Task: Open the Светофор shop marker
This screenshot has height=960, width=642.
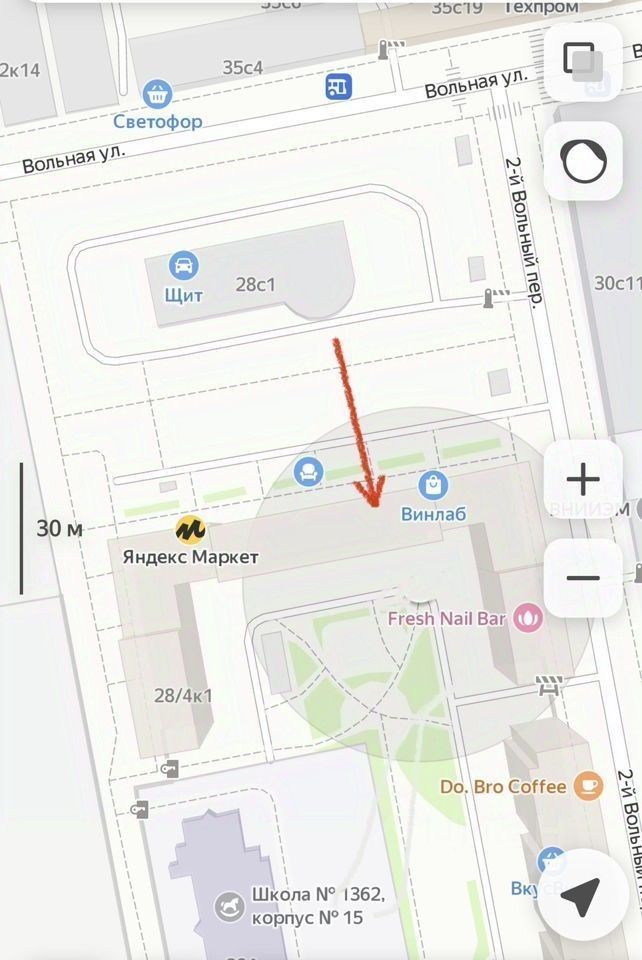Action: click(157, 96)
